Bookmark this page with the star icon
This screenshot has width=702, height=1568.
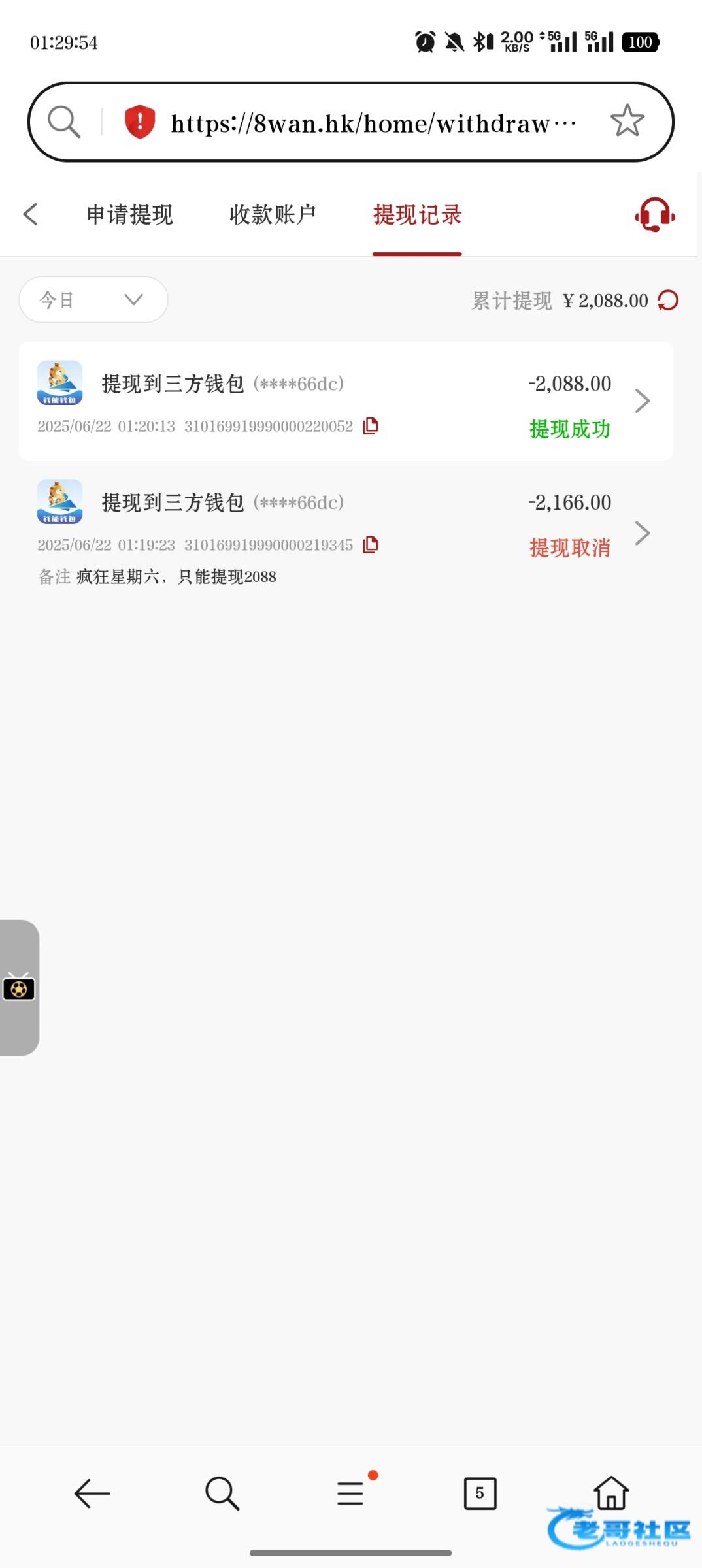coord(627,122)
